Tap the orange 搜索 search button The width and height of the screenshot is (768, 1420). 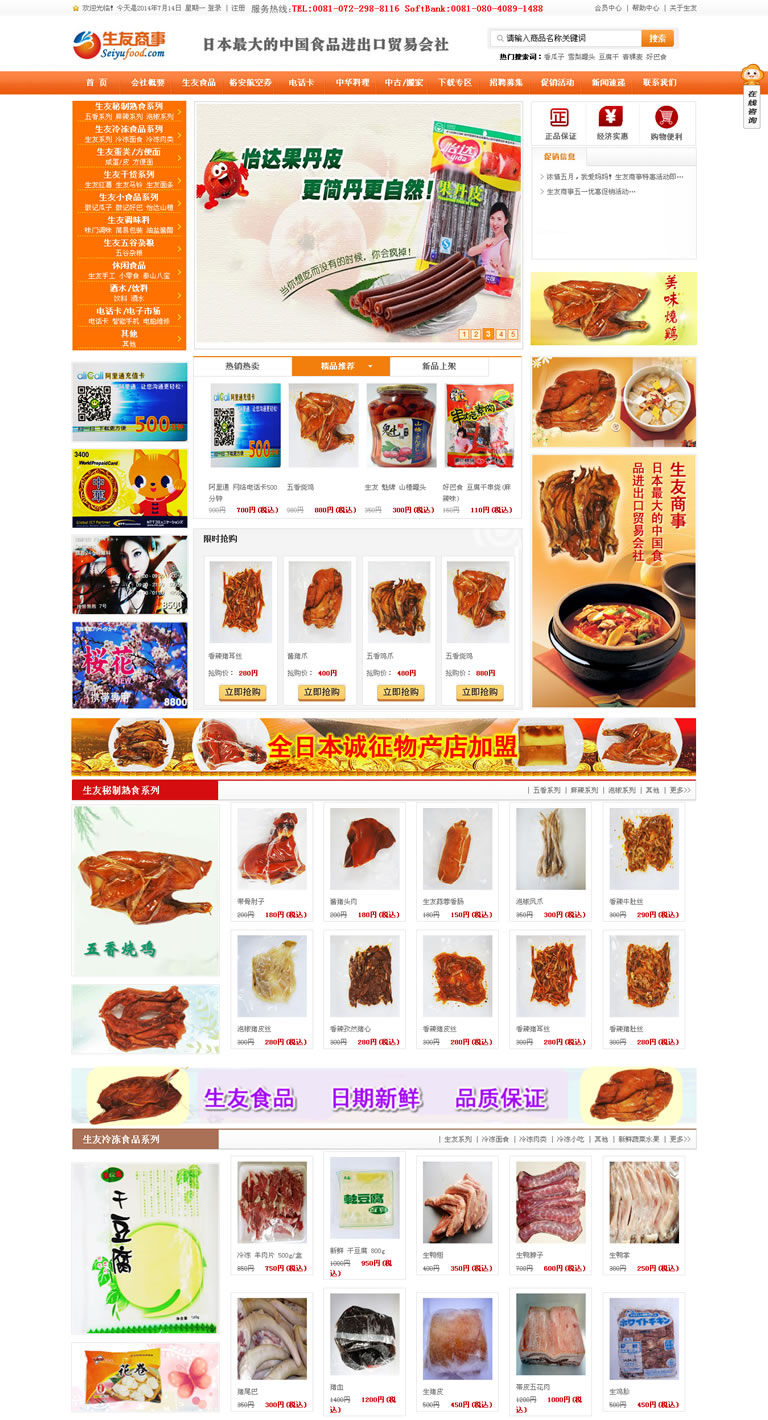point(657,39)
